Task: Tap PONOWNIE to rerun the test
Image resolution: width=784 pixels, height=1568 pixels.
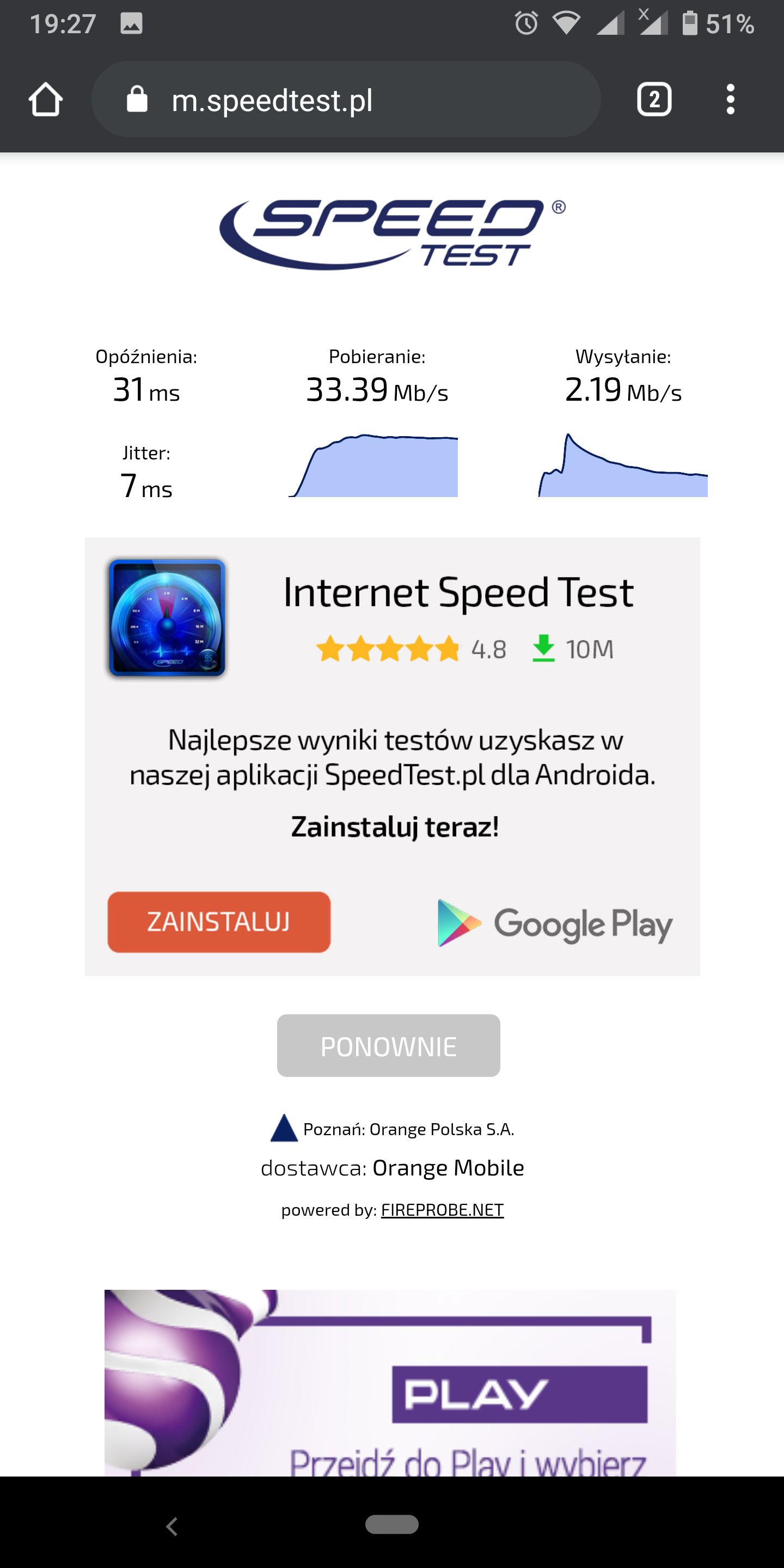Action: click(388, 1046)
